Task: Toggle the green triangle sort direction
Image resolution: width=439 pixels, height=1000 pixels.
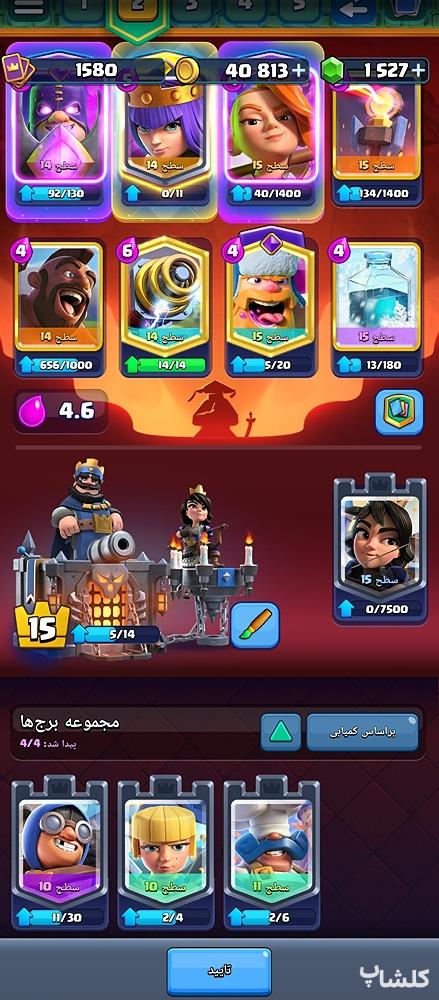Action: coord(281,732)
